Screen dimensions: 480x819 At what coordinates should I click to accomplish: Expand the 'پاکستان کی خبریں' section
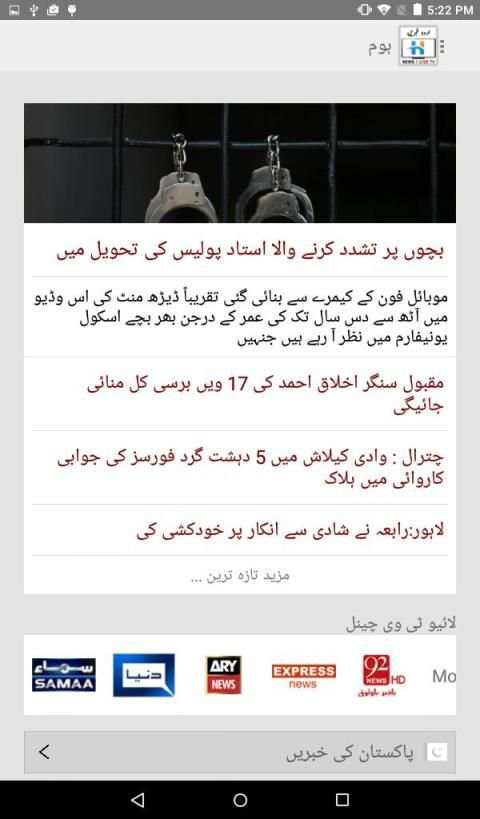[240, 752]
